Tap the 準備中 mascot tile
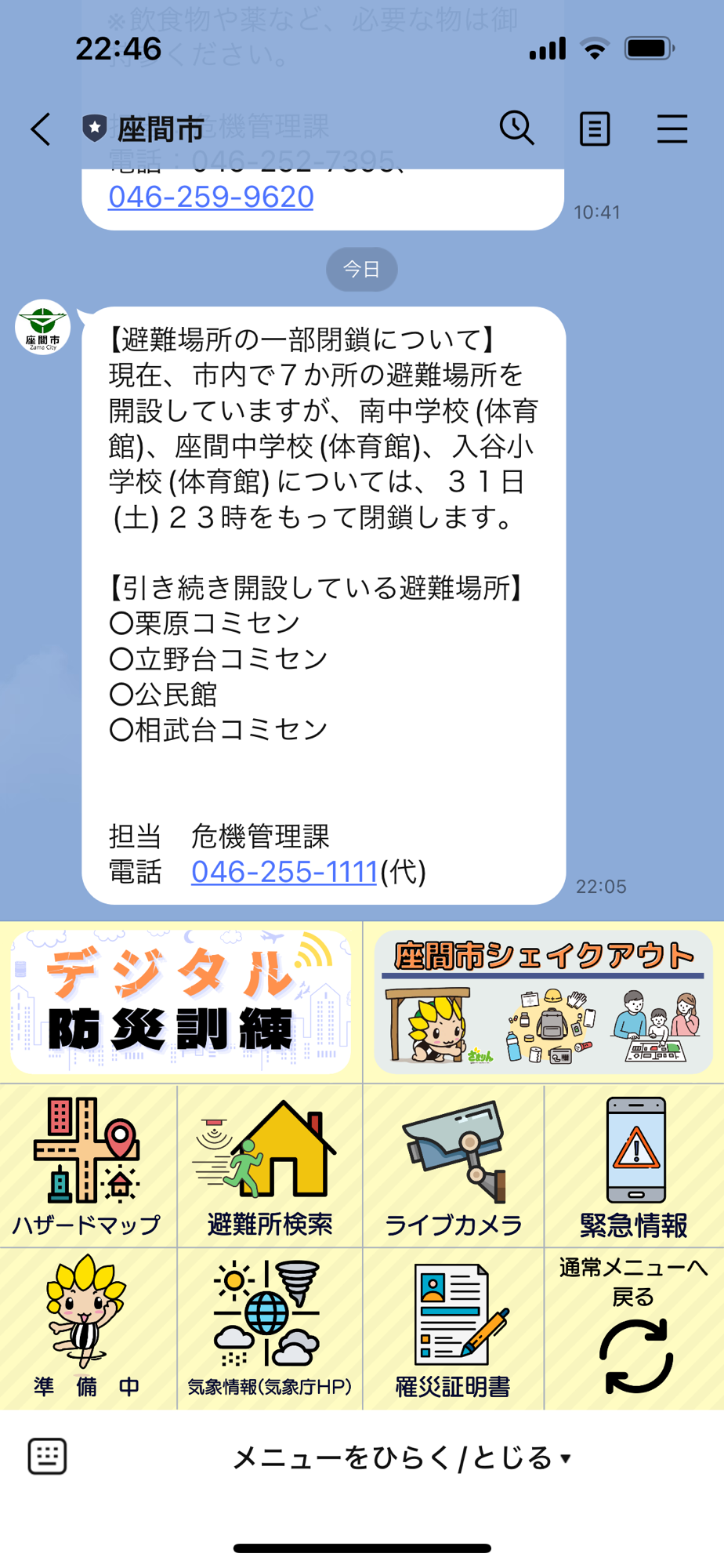The width and height of the screenshot is (724, 1568). (x=88, y=1329)
